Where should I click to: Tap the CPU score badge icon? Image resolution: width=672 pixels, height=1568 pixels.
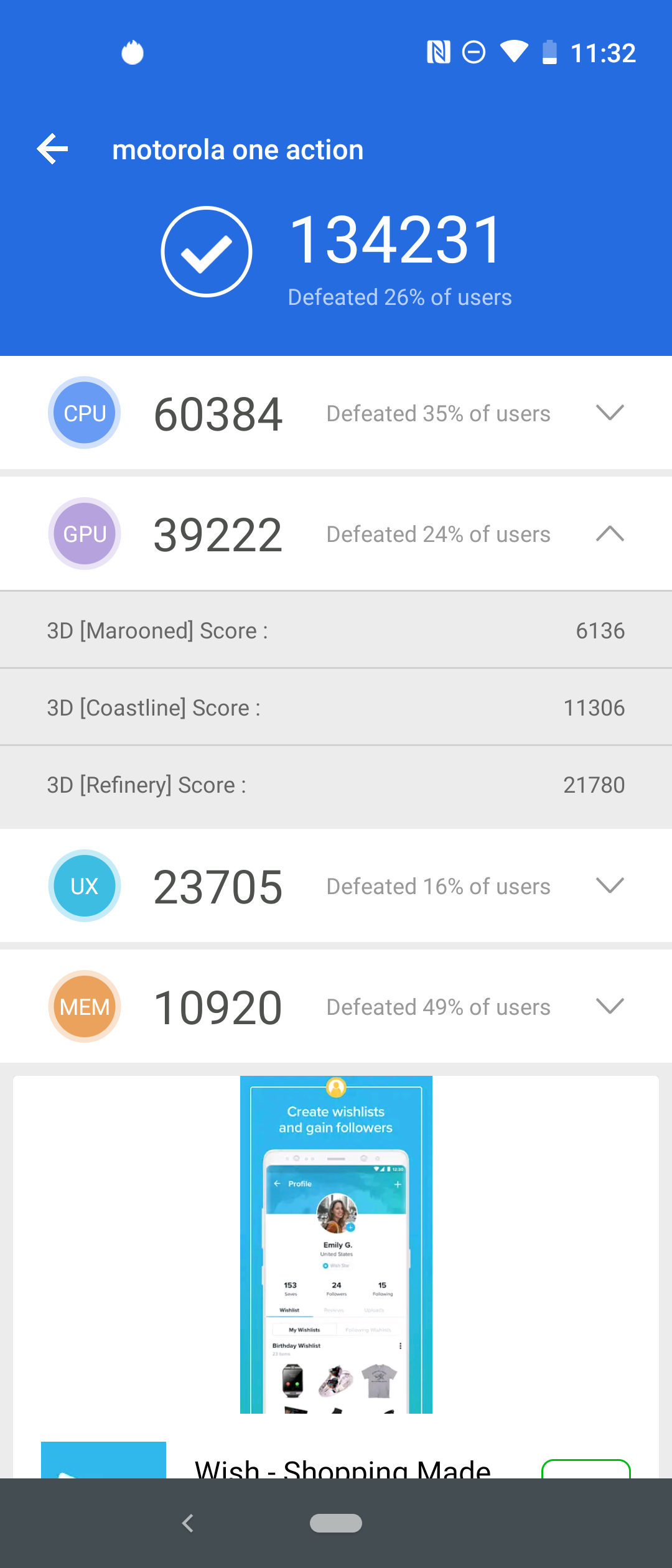point(84,413)
